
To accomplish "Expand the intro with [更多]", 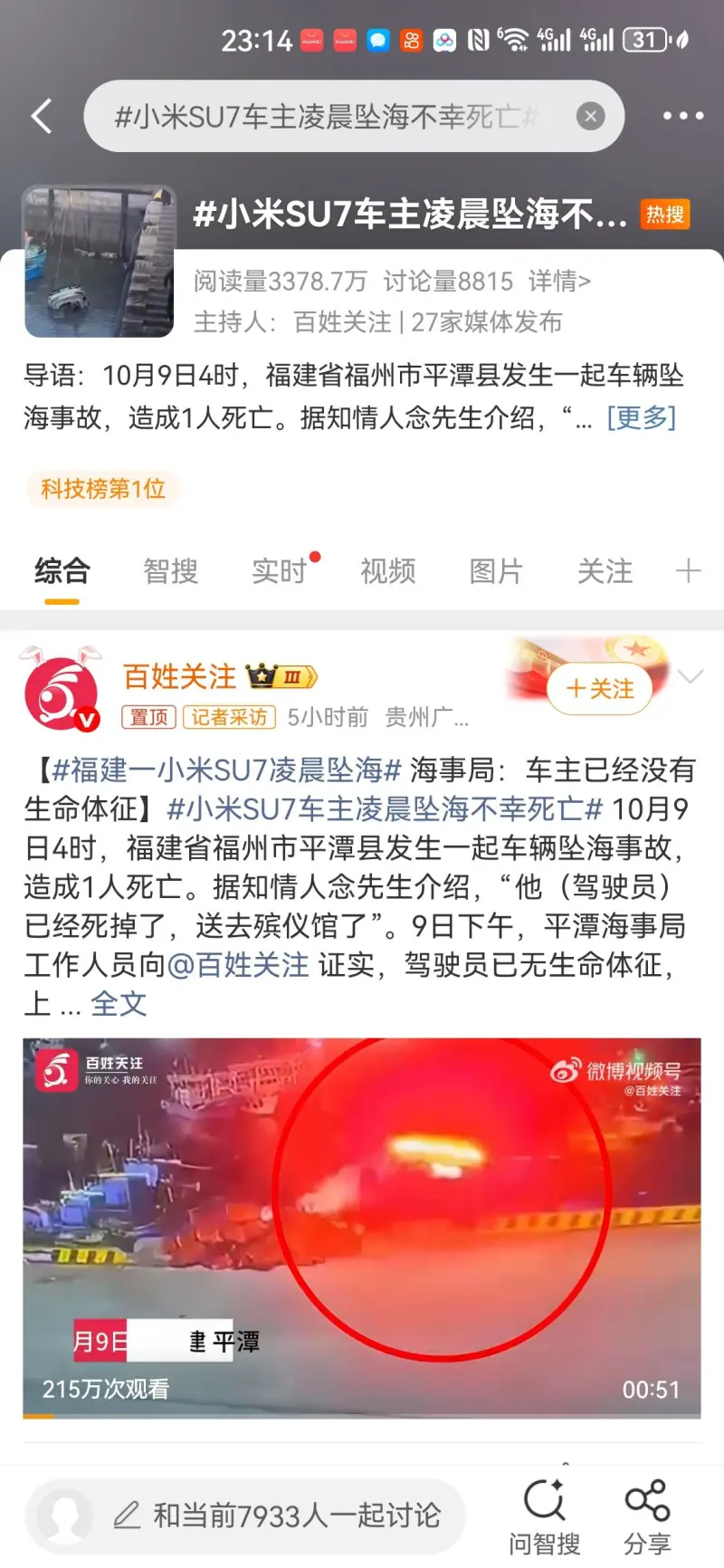I will [x=641, y=418].
